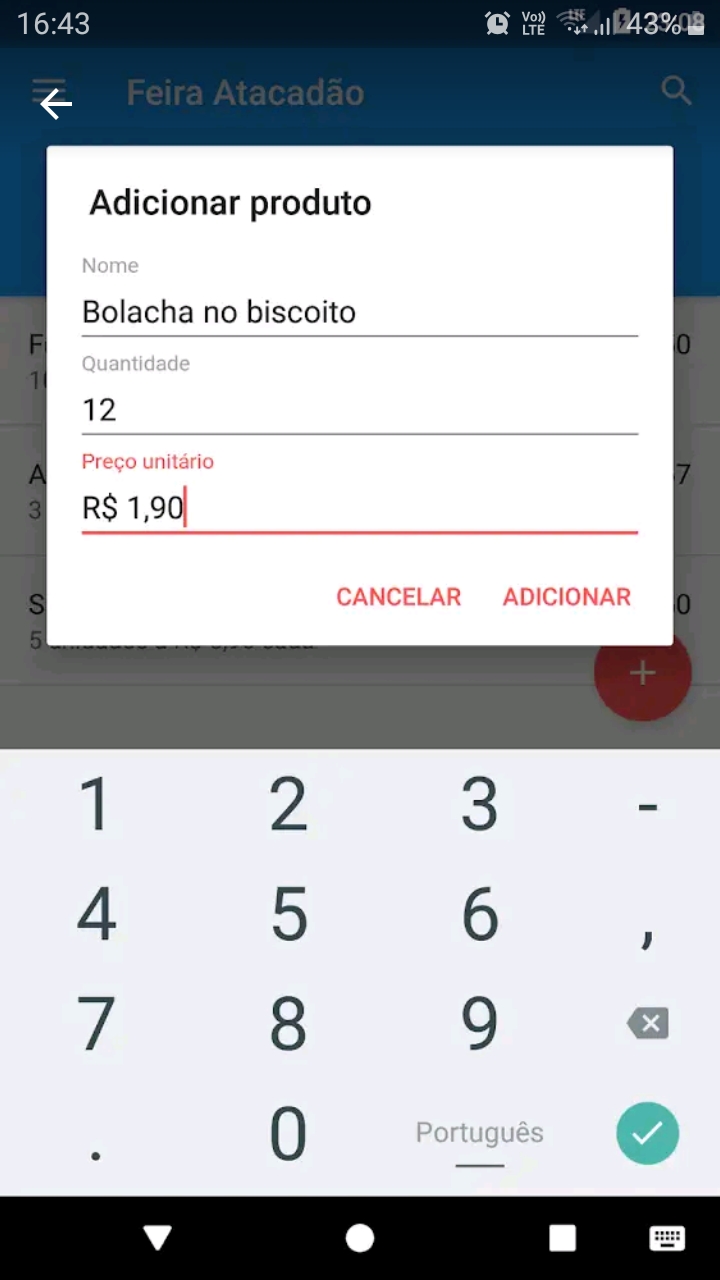Tap the green checkmark key on the keypad
The width and height of the screenshot is (720, 1280).
pyautogui.click(x=647, y=1133)
